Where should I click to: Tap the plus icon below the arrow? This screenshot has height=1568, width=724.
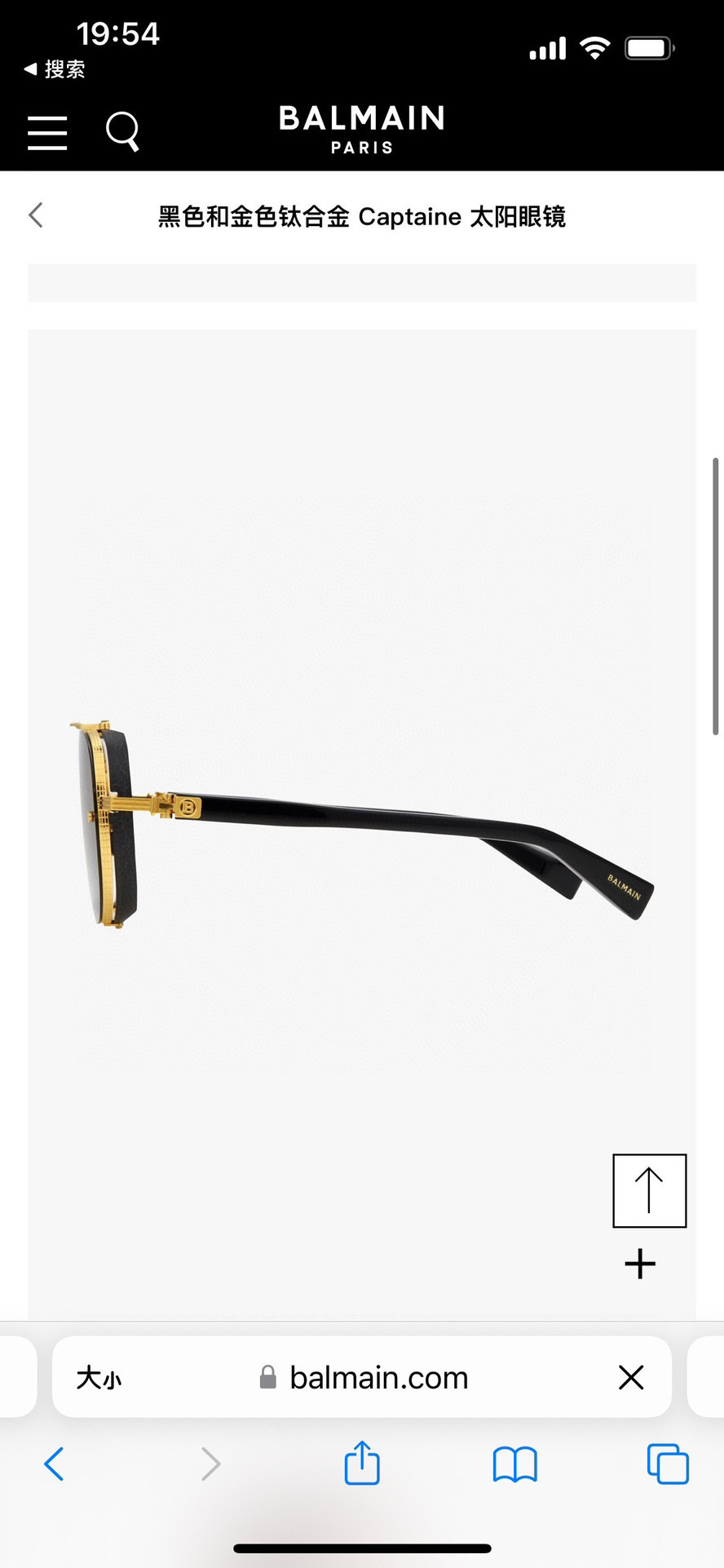640,1264
